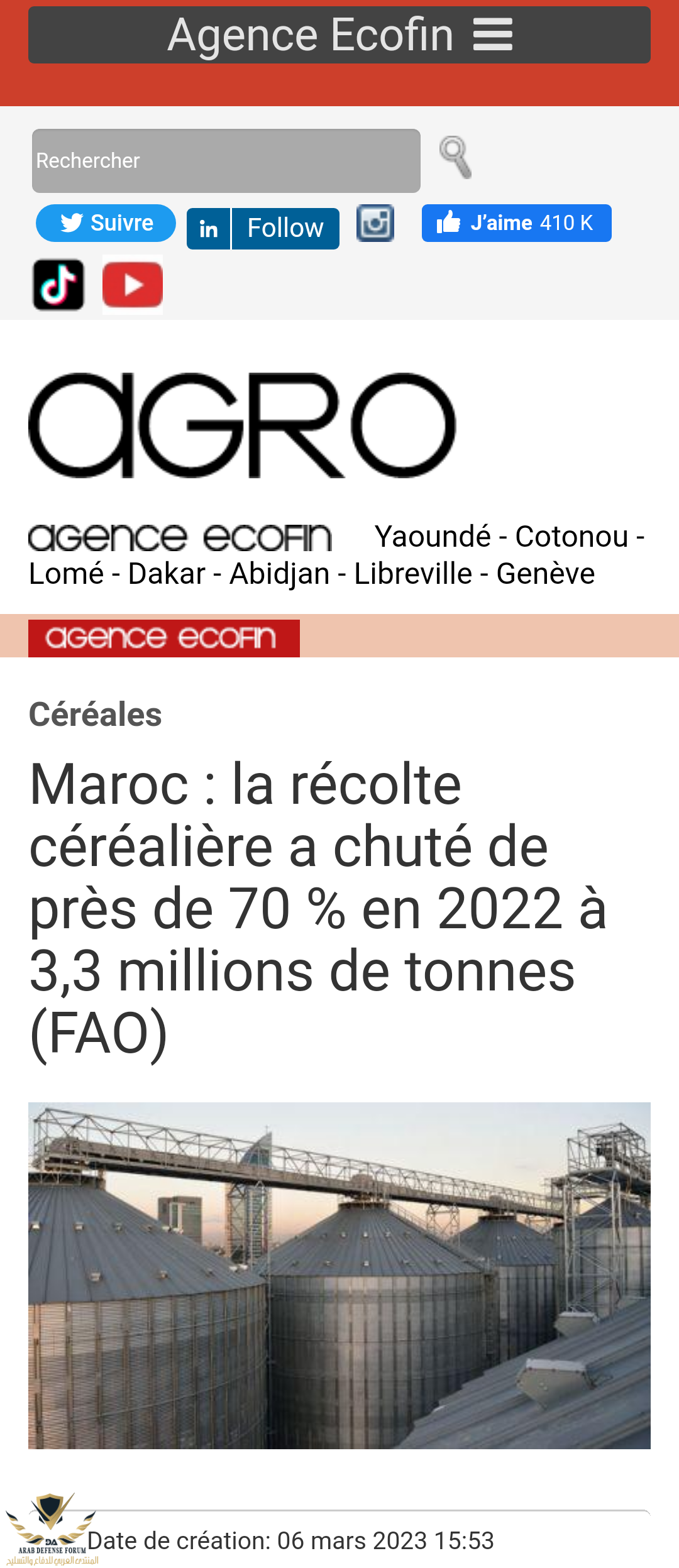Open the Agence Ecofin hamburger menu
The image size is (679, 1568).
pos(492,35)
